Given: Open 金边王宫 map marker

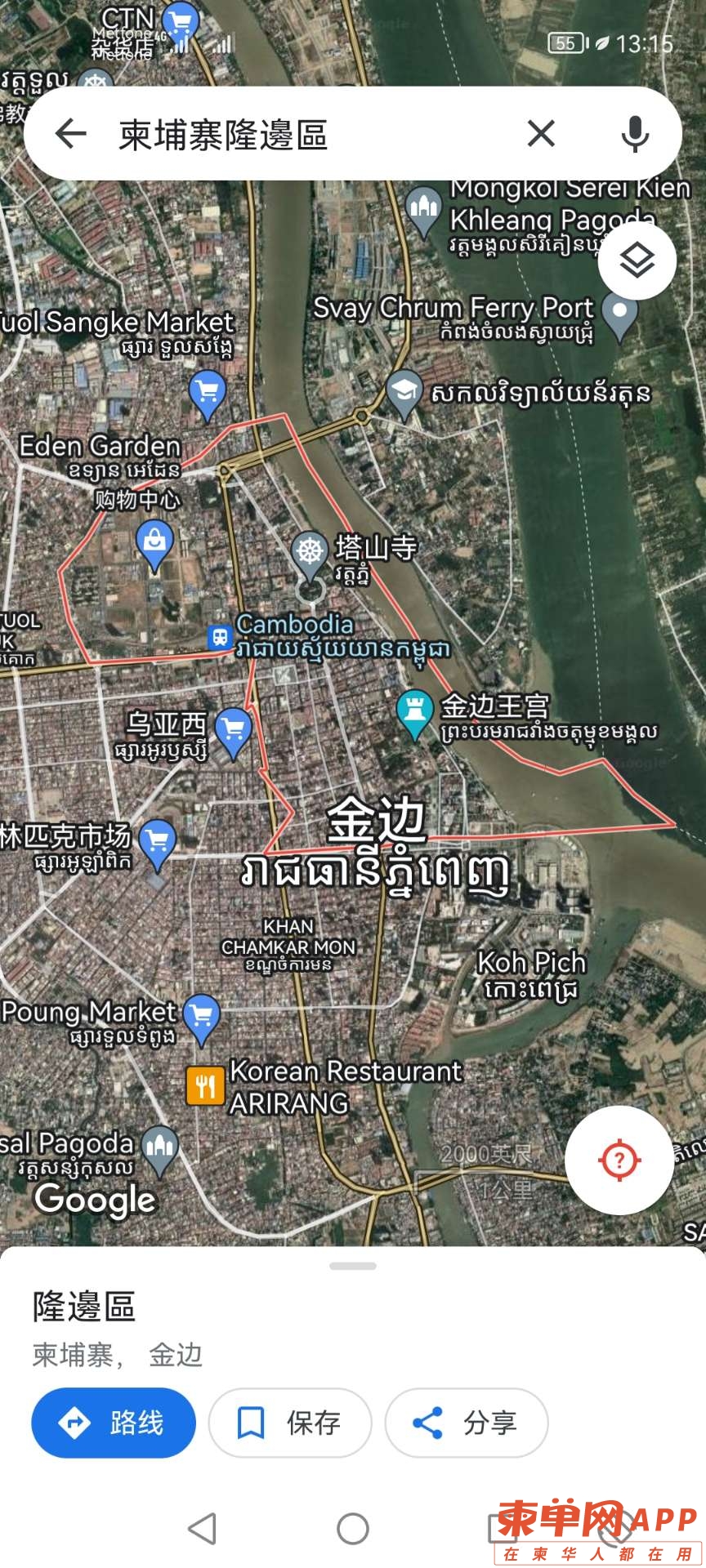Looking at the screenshot, I should tap(415, 710).
